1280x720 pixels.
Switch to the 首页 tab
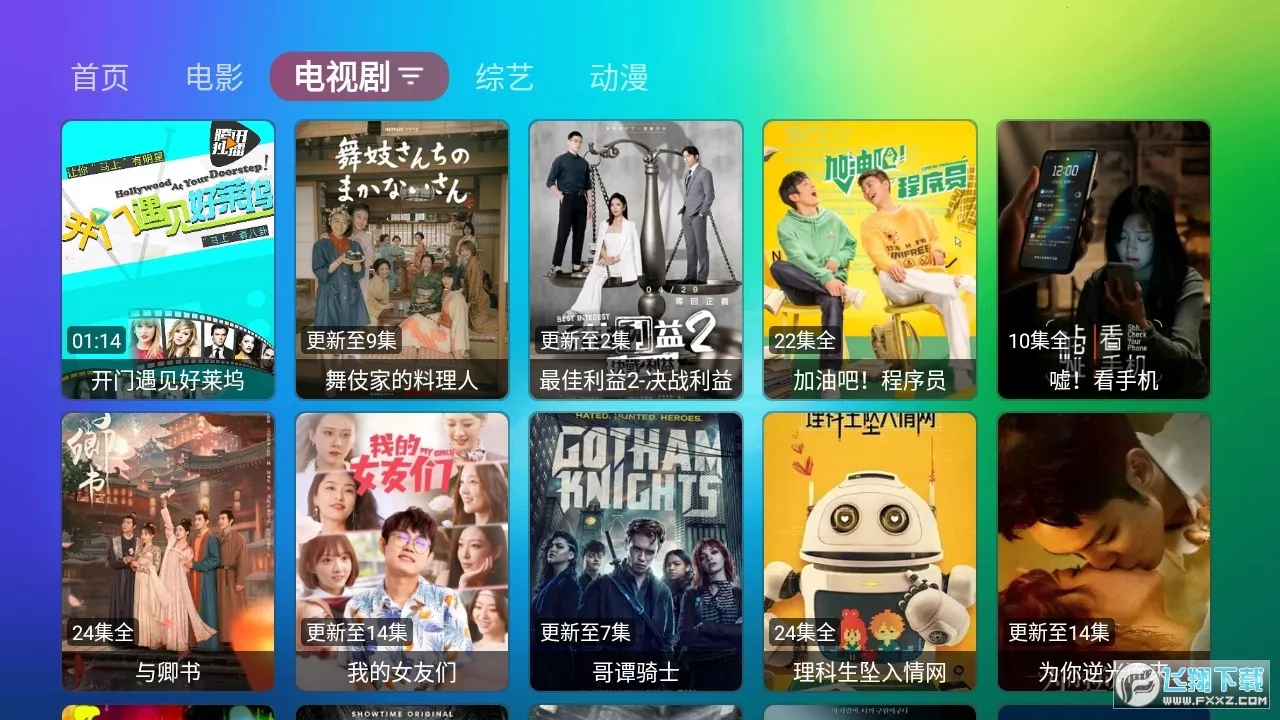[100, 77]
